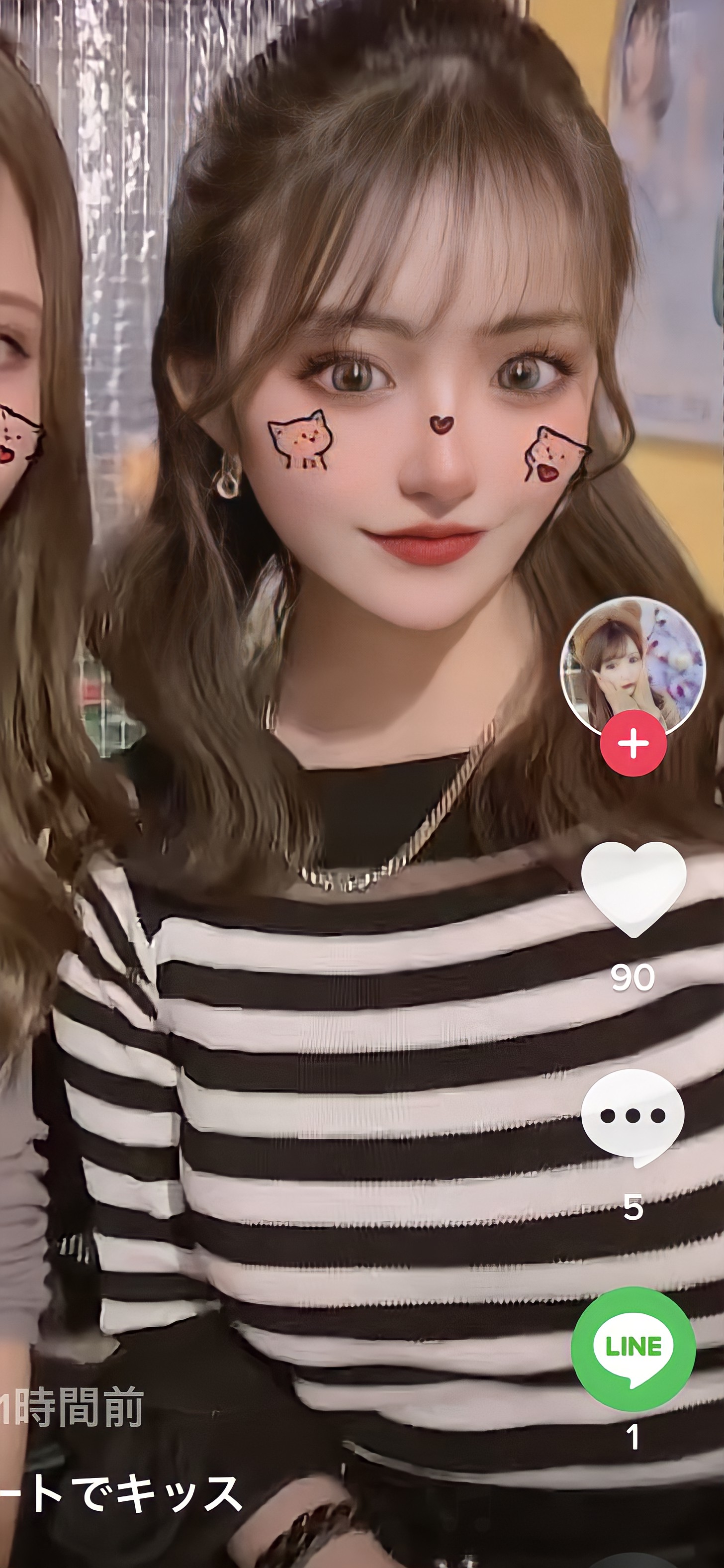Viewport: 724px width, 1568px height.
Task: Follow the creator with the red plus
Action: click(x=633, y=743)
